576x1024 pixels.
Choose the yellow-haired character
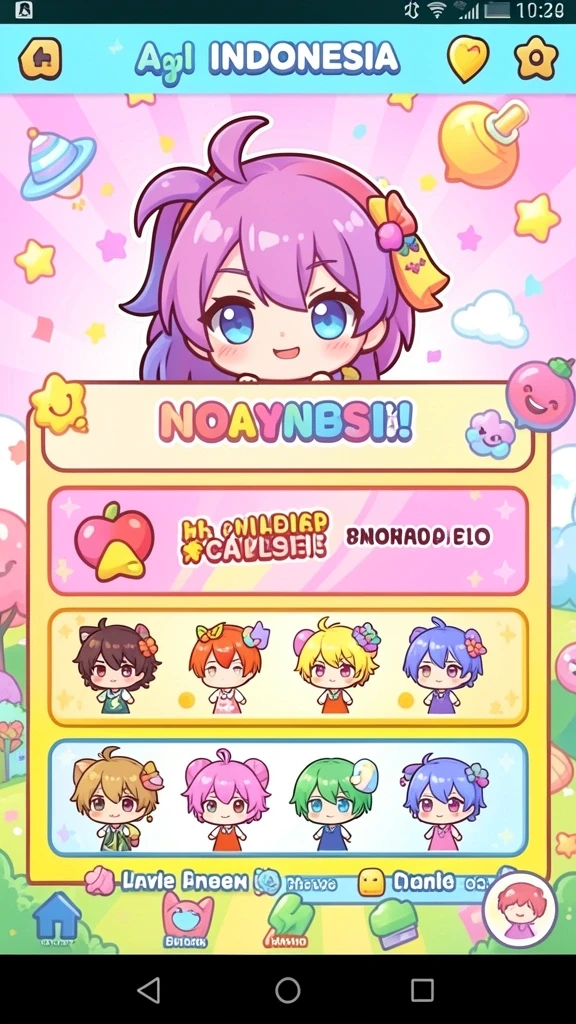pyautogui.click(x=336, y=667)
